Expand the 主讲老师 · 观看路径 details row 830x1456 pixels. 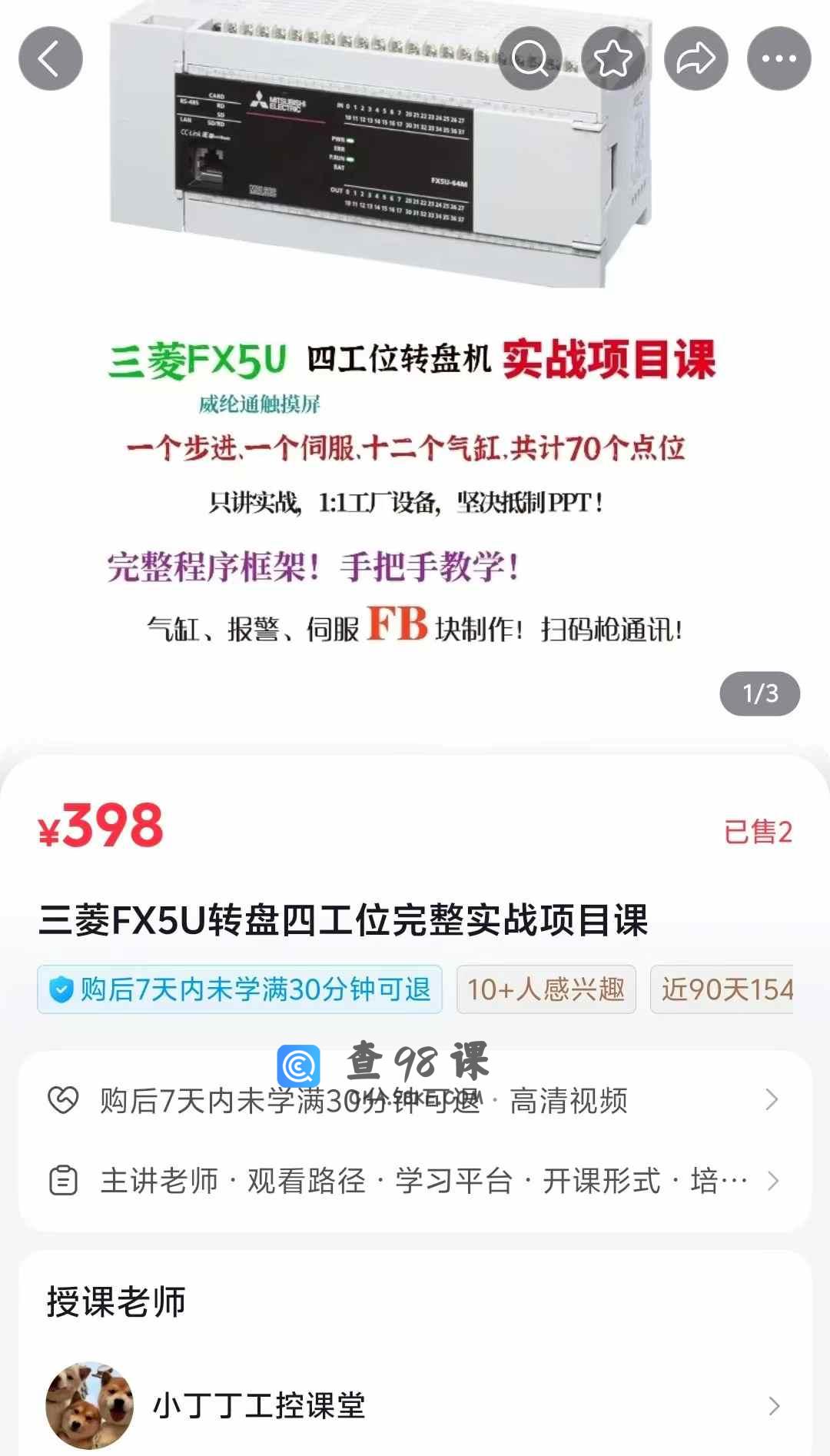coord(415,1181)
